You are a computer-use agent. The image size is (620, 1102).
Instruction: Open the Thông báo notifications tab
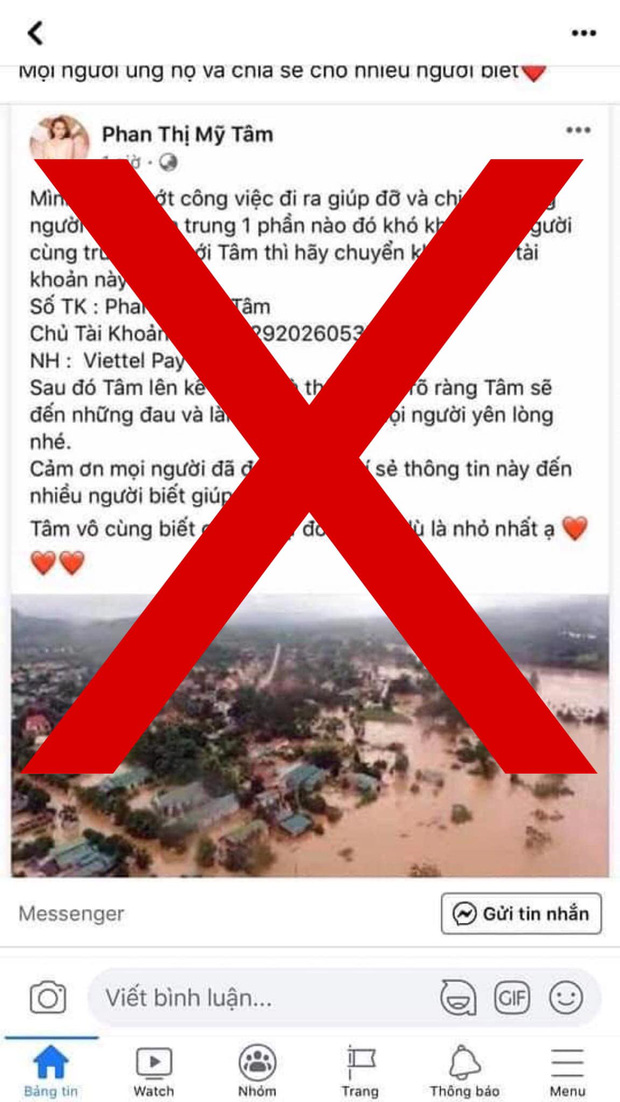(464, 1070)
